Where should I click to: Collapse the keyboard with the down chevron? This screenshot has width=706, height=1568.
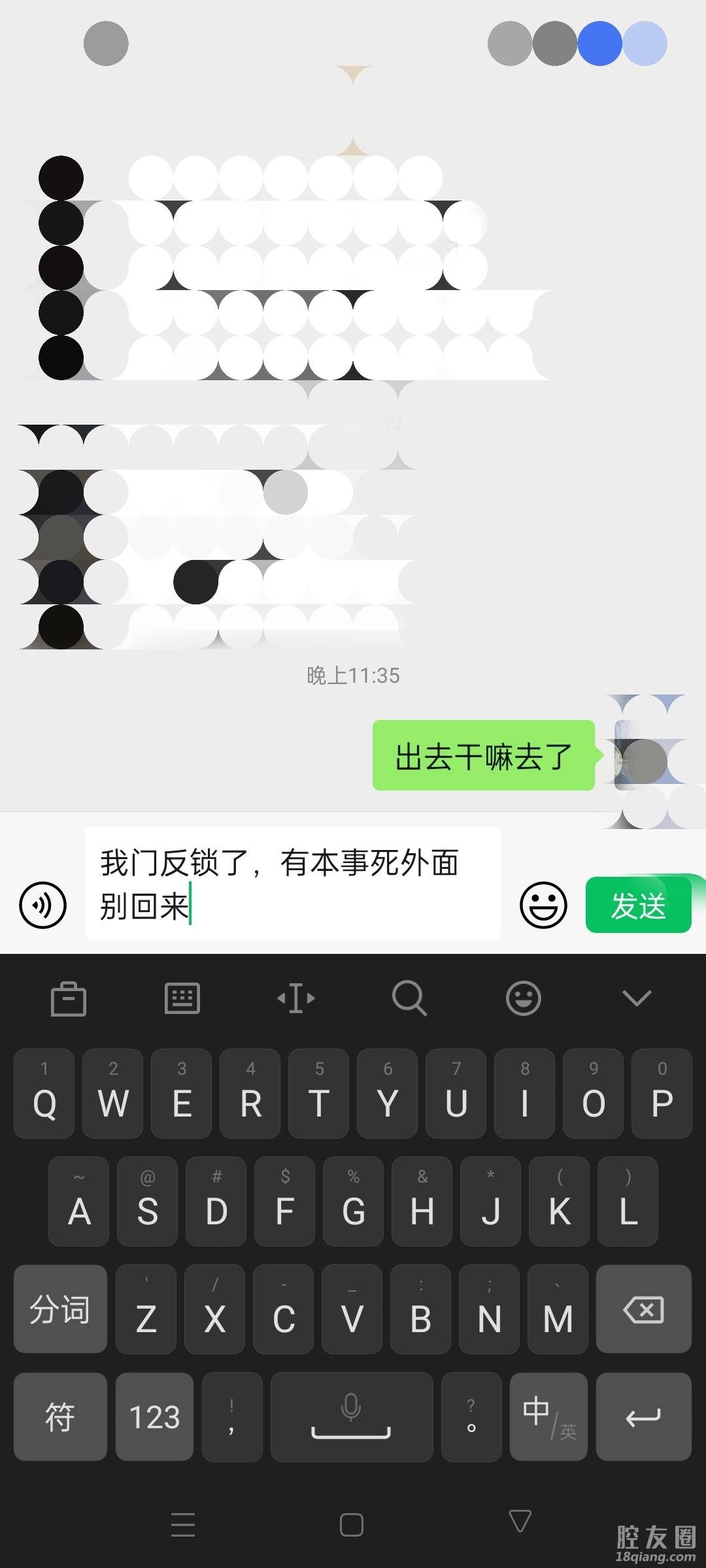[637, 998]
